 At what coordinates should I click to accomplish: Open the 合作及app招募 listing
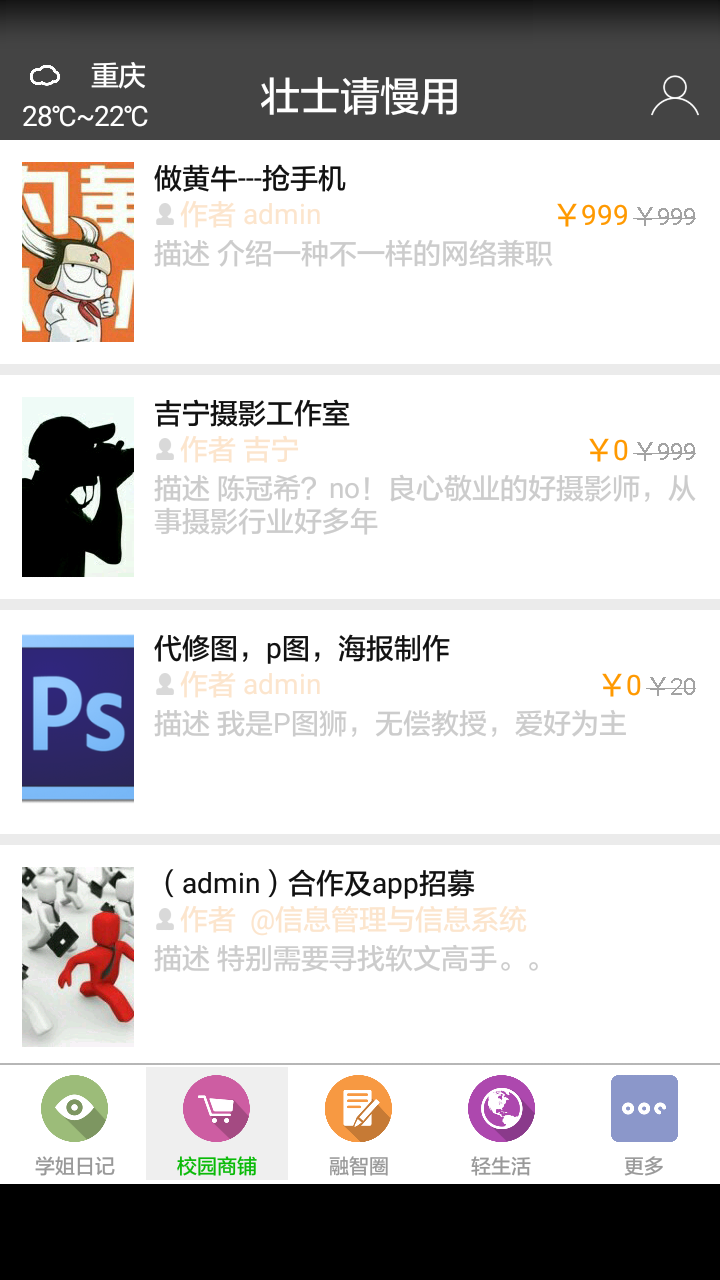pos(360,955)
